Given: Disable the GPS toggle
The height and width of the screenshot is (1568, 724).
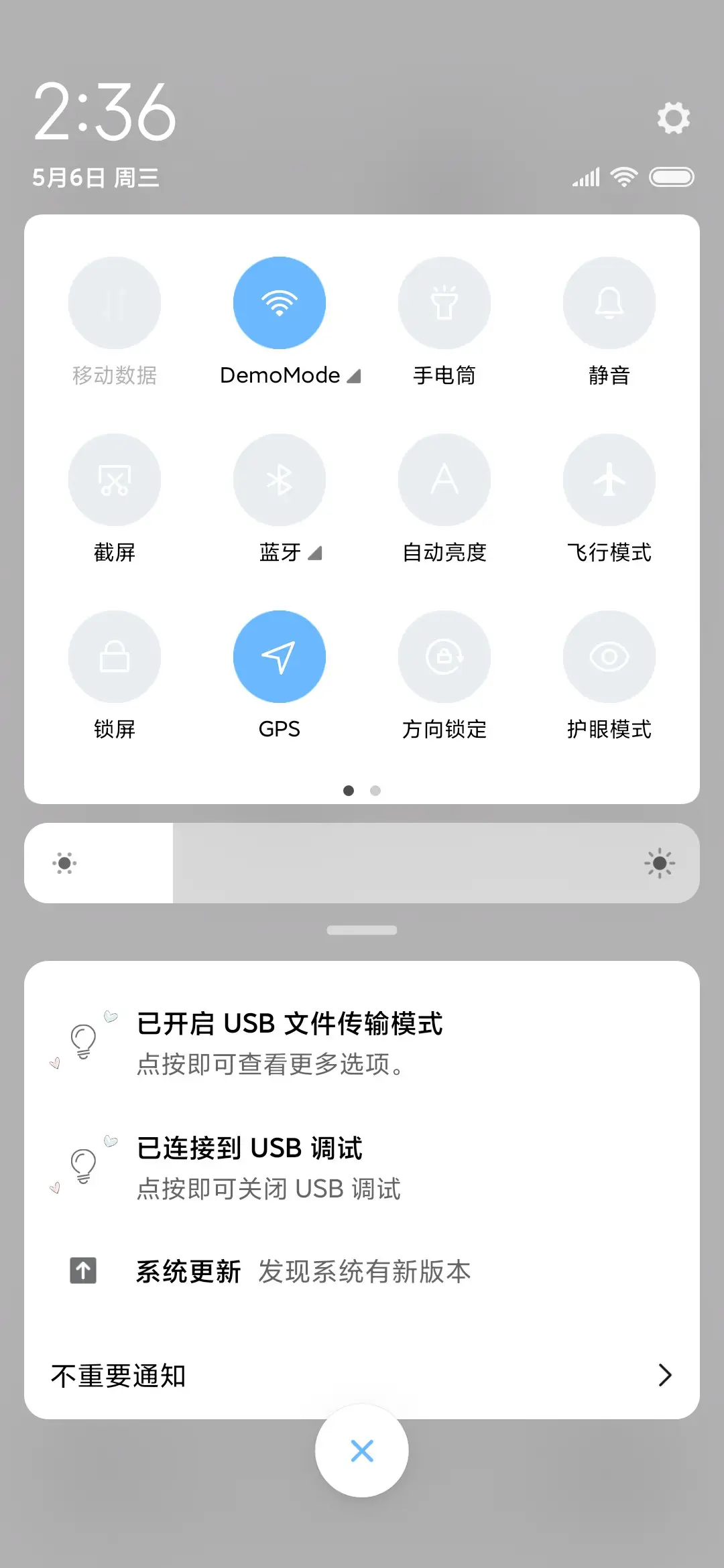Looking at the screenshot, I should [x=280, y=657].
